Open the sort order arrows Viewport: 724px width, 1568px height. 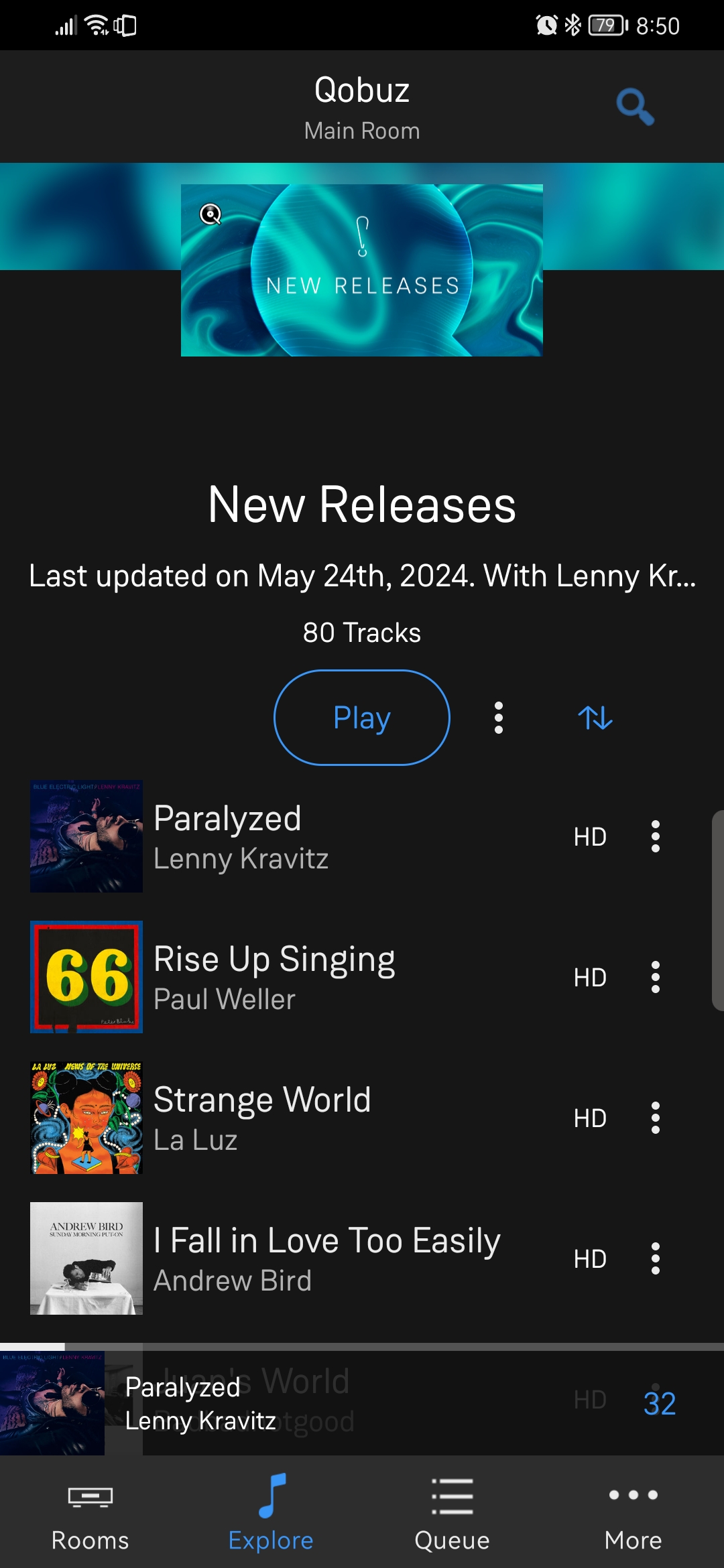595,718
